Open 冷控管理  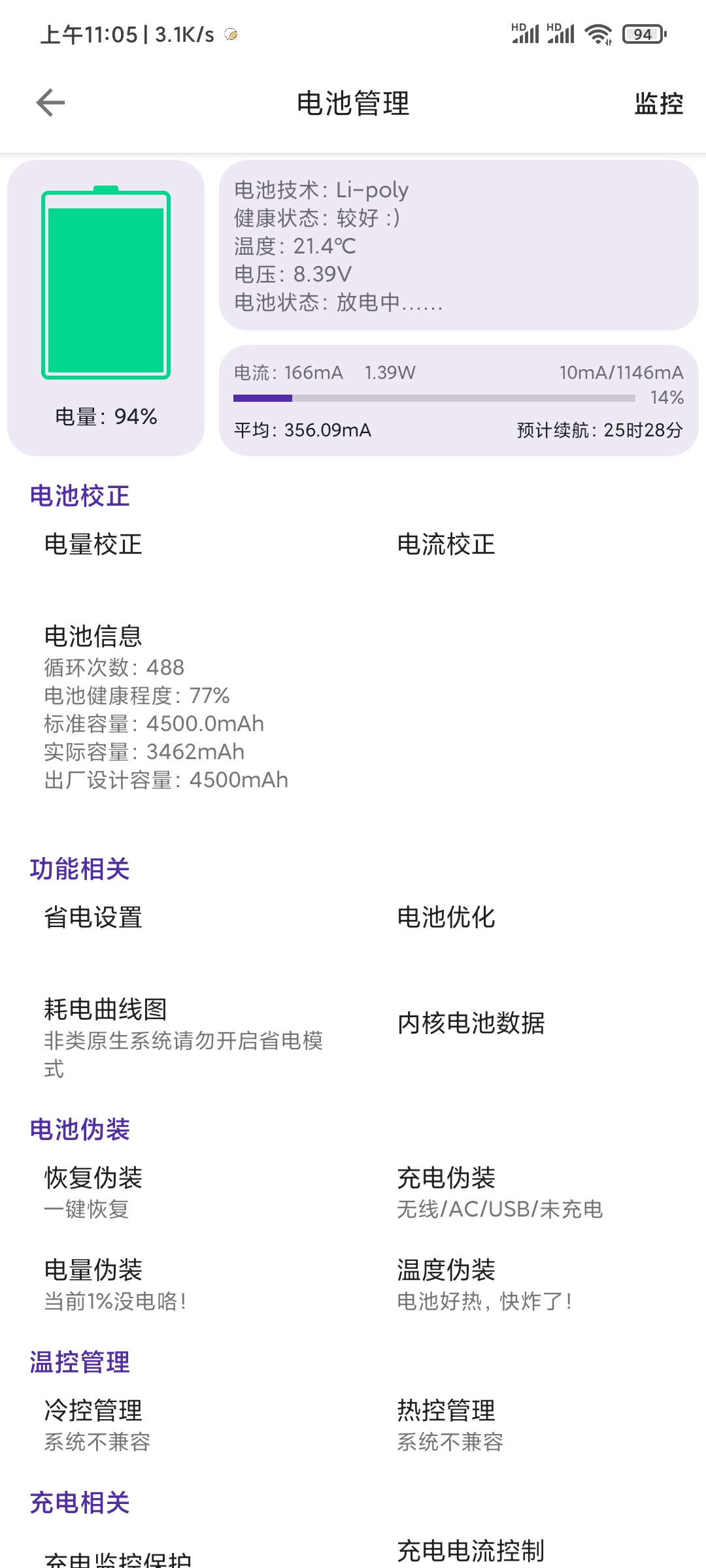(97, 1424)
